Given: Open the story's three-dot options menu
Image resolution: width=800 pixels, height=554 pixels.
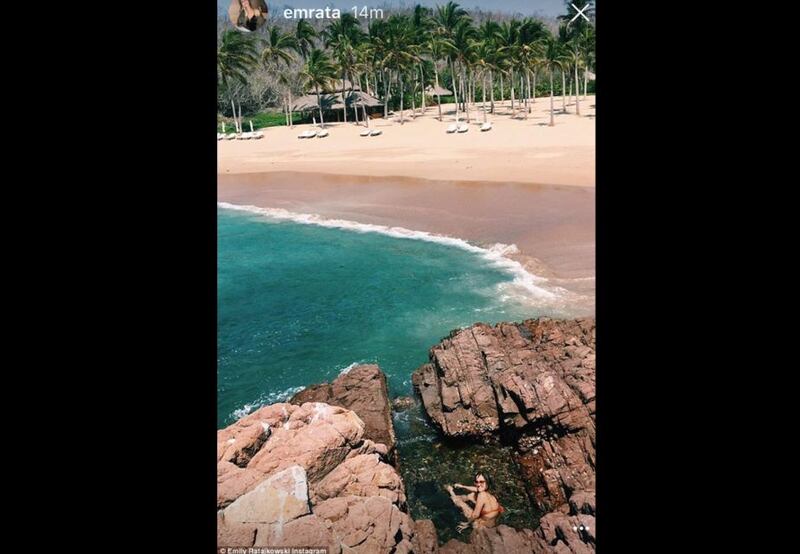Looking at the screenshot, I should (x=580, y=529).
